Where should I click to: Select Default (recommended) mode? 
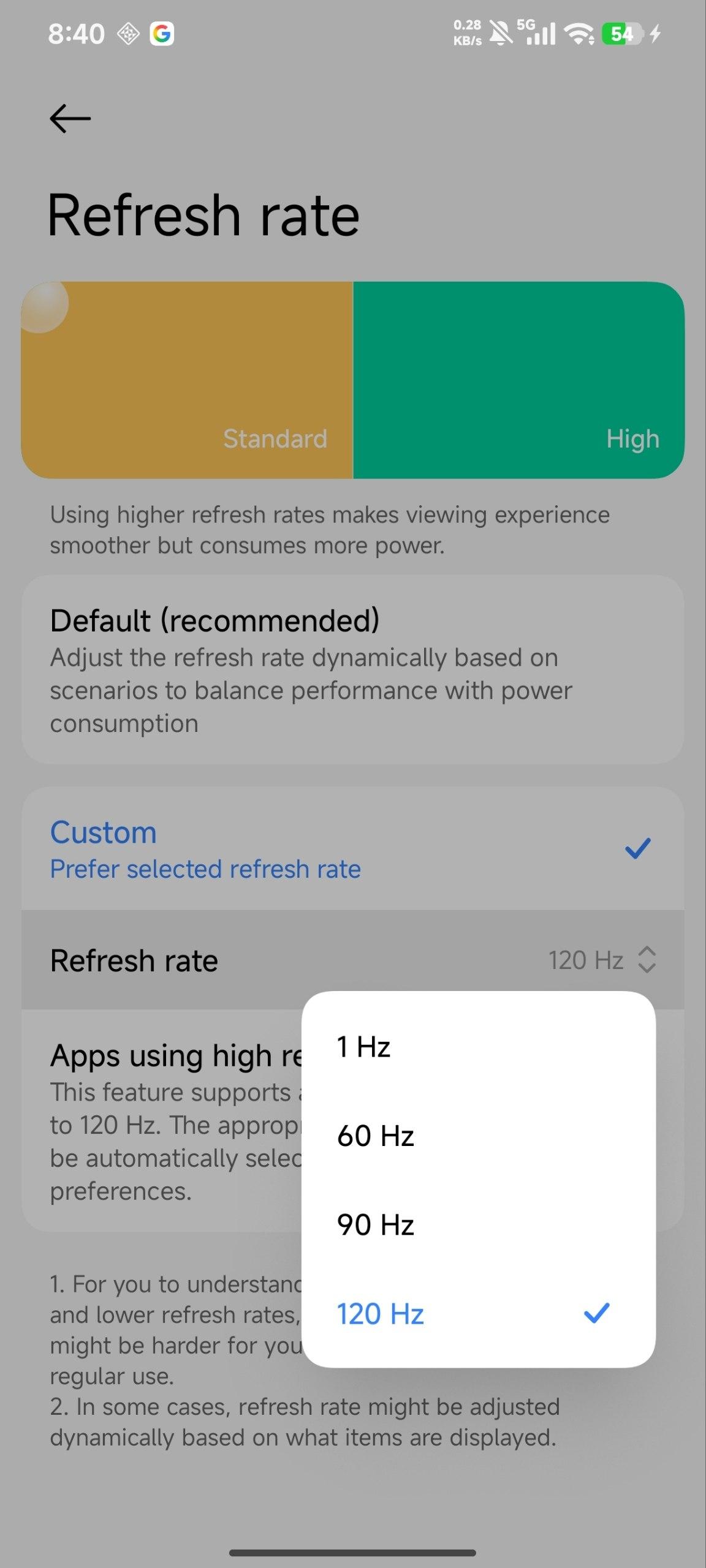click(352, 669)
